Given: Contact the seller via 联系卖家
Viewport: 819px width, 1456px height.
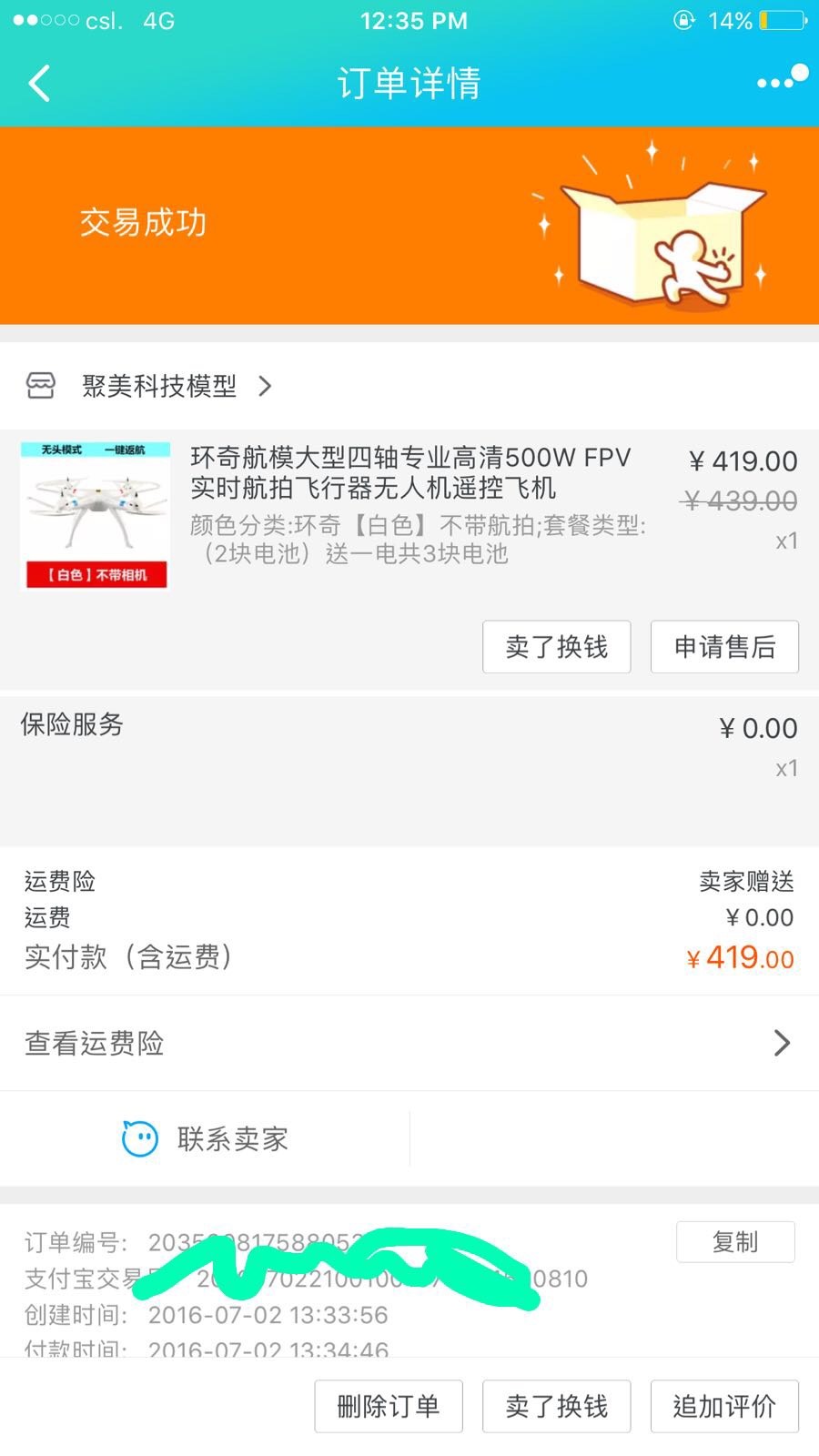Looking at the screenshot, I should 205,1138.
